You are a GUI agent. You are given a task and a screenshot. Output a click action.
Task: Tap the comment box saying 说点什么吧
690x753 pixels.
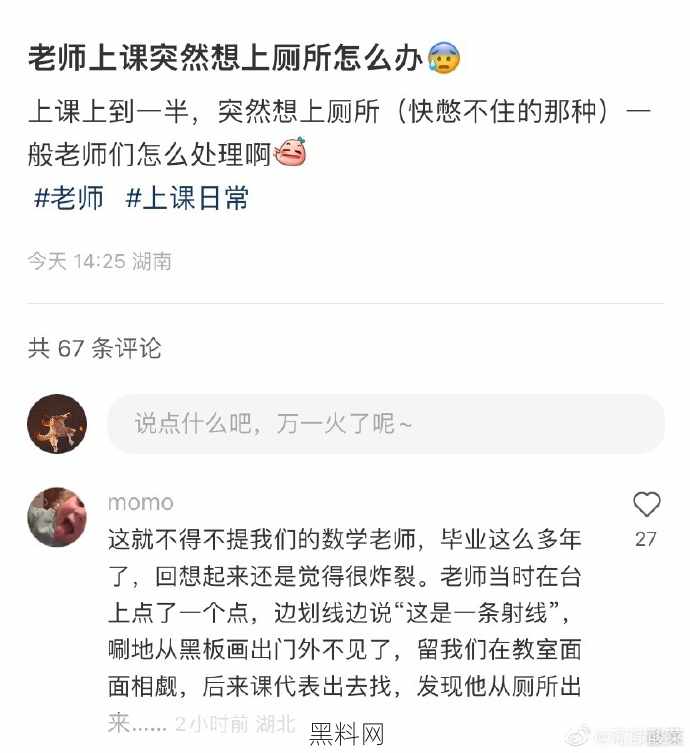click(385, 423)
